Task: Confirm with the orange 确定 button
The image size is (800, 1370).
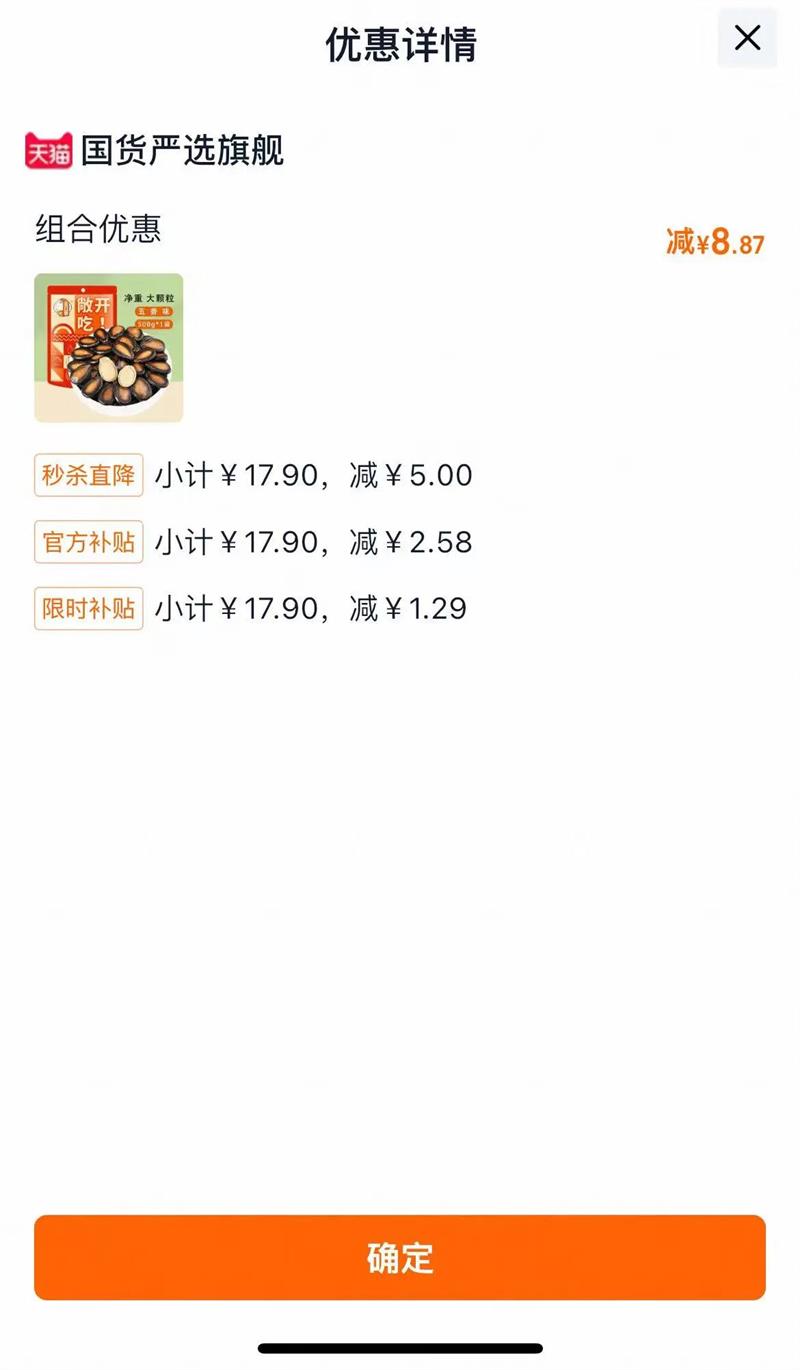Action: (400, 1257)
